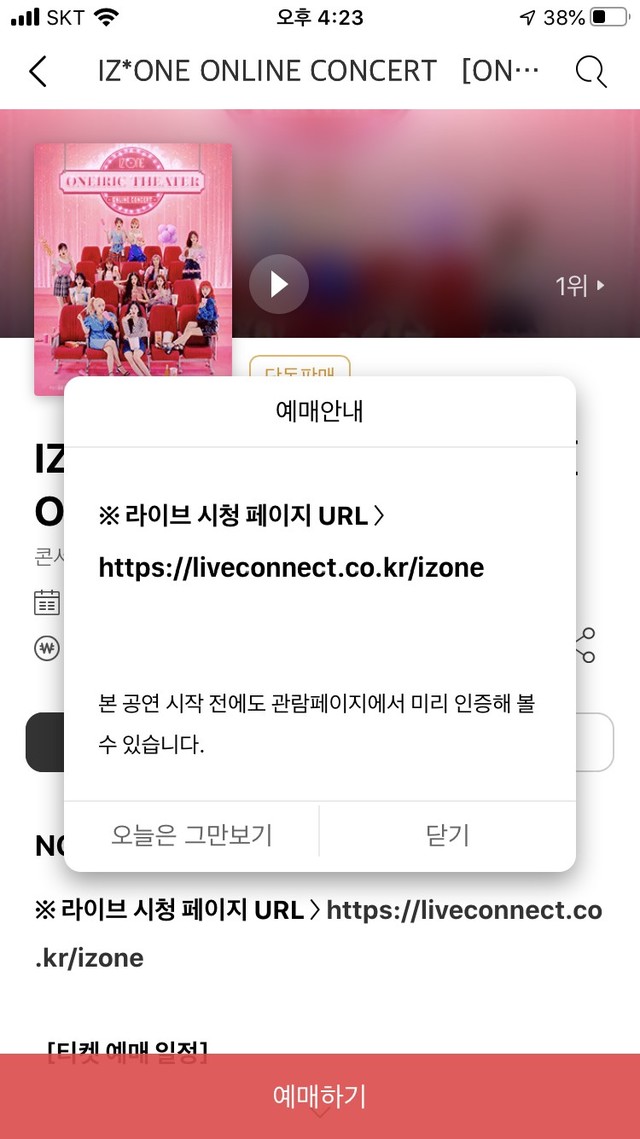Close the 예매안내 dialog with 닫기
The image size is (640, 1139).
(447, 835)
